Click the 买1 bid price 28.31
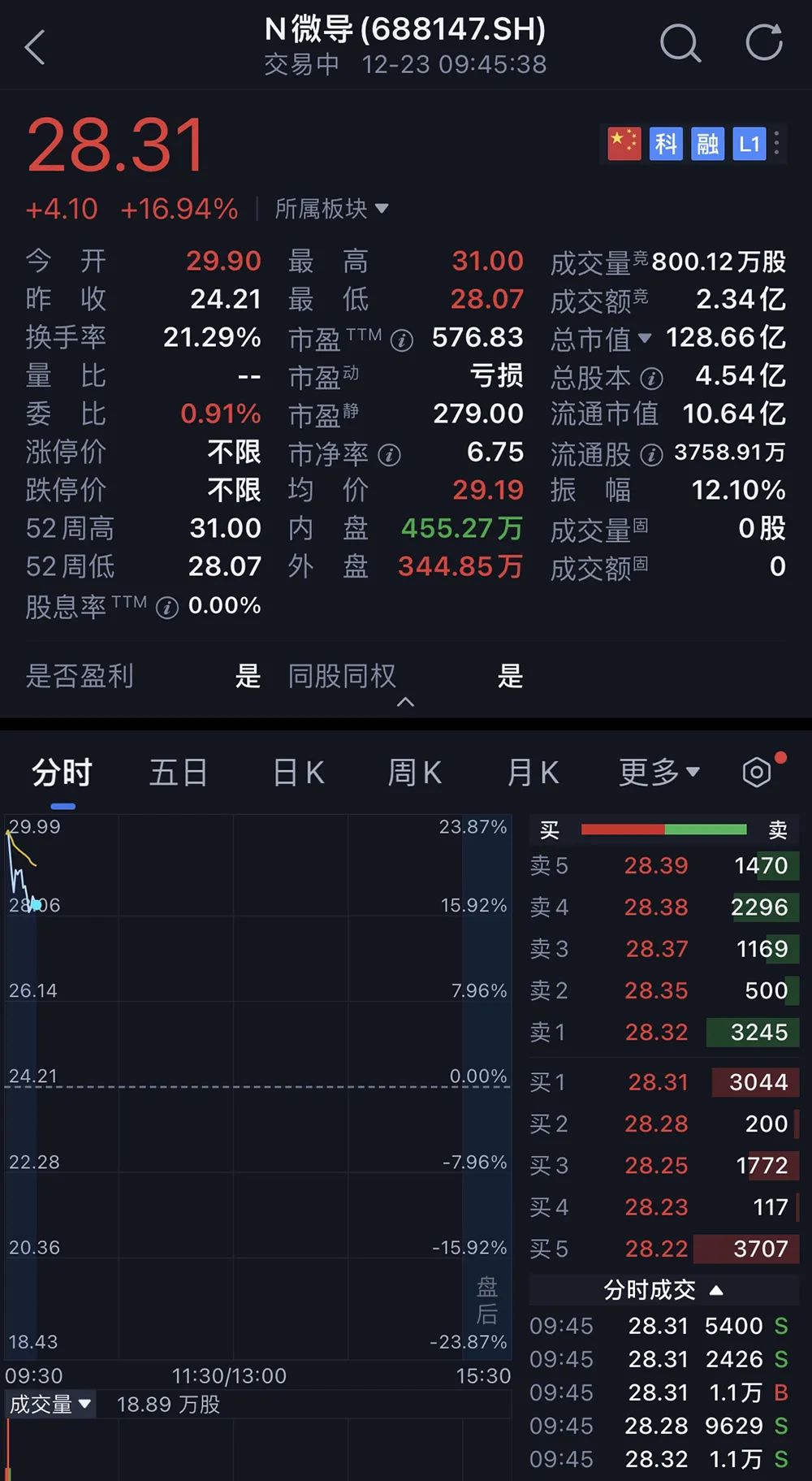Screen dimensions: 812x1481 [x=656, y=1082]
